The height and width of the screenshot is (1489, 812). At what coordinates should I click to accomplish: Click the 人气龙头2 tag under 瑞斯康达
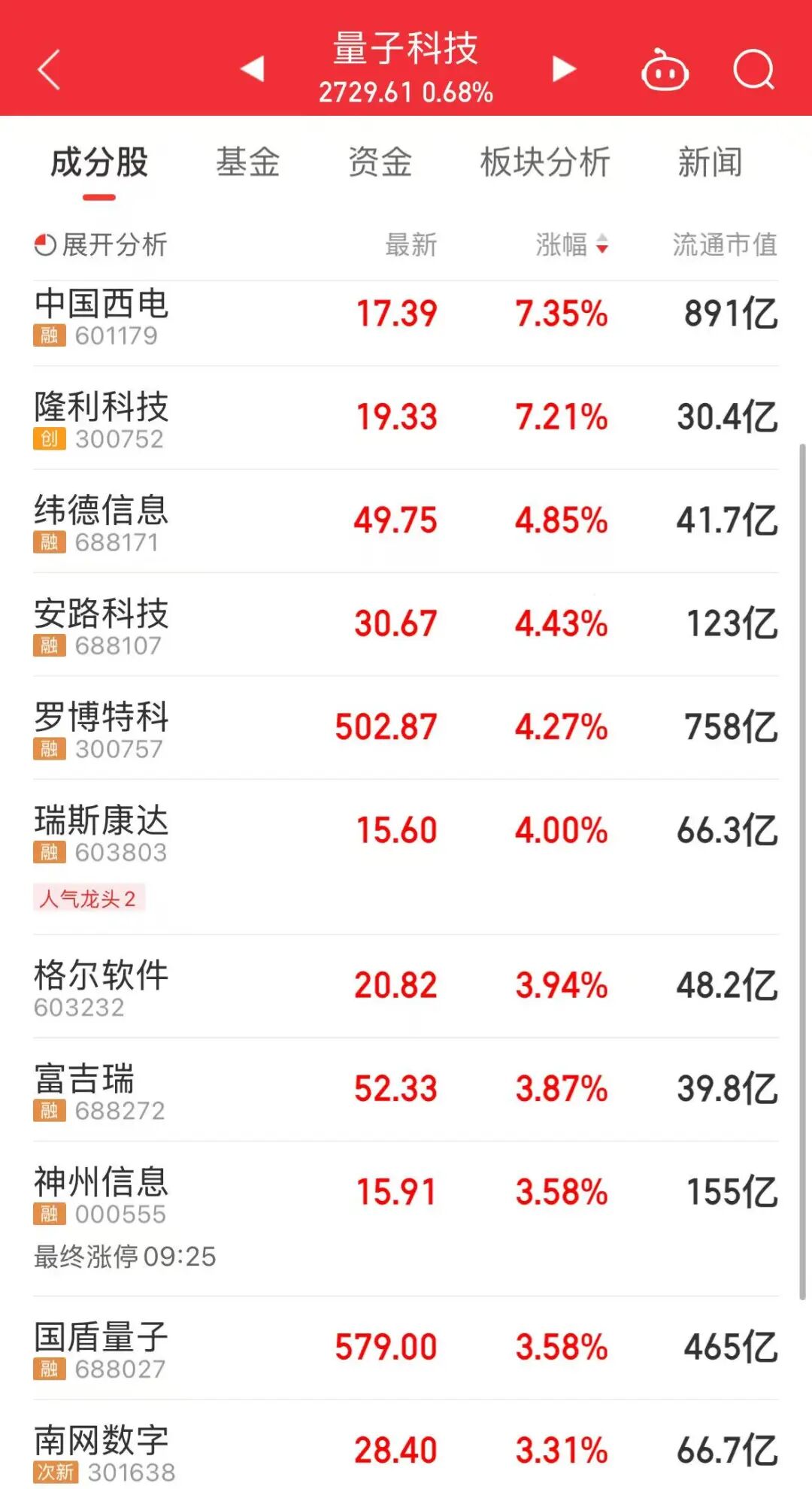(x=90, y=899)
